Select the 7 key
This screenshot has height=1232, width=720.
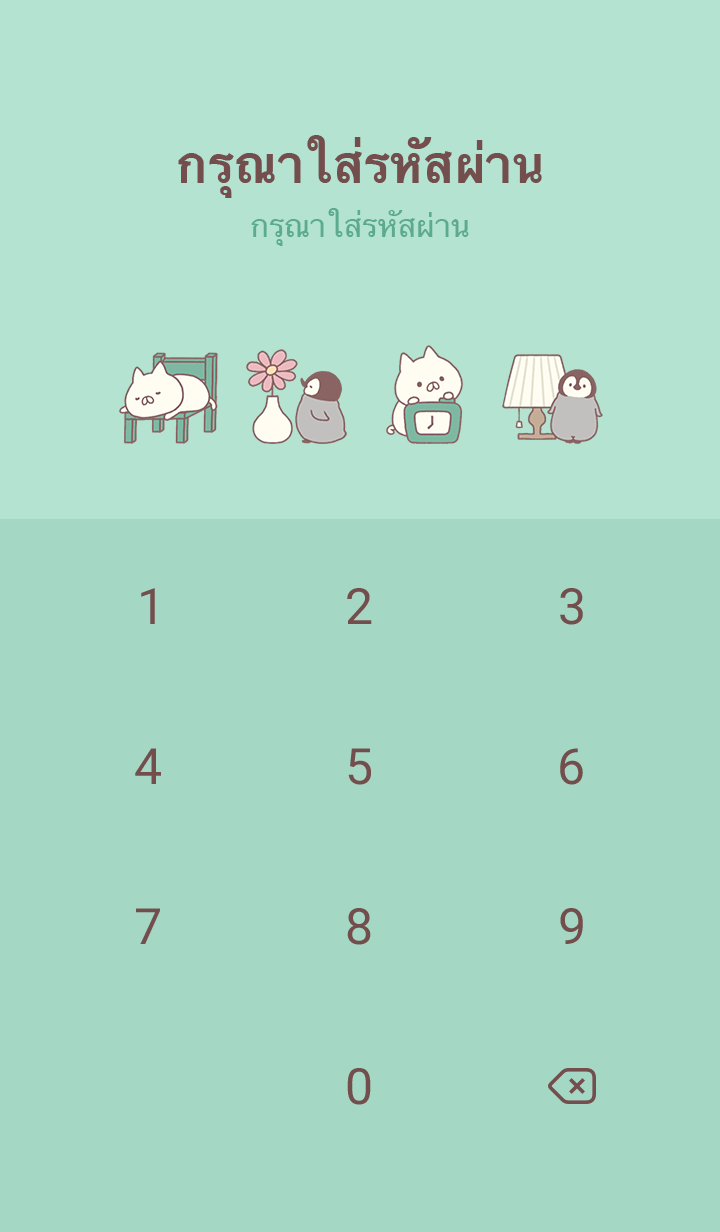click(x=148, y=927)
